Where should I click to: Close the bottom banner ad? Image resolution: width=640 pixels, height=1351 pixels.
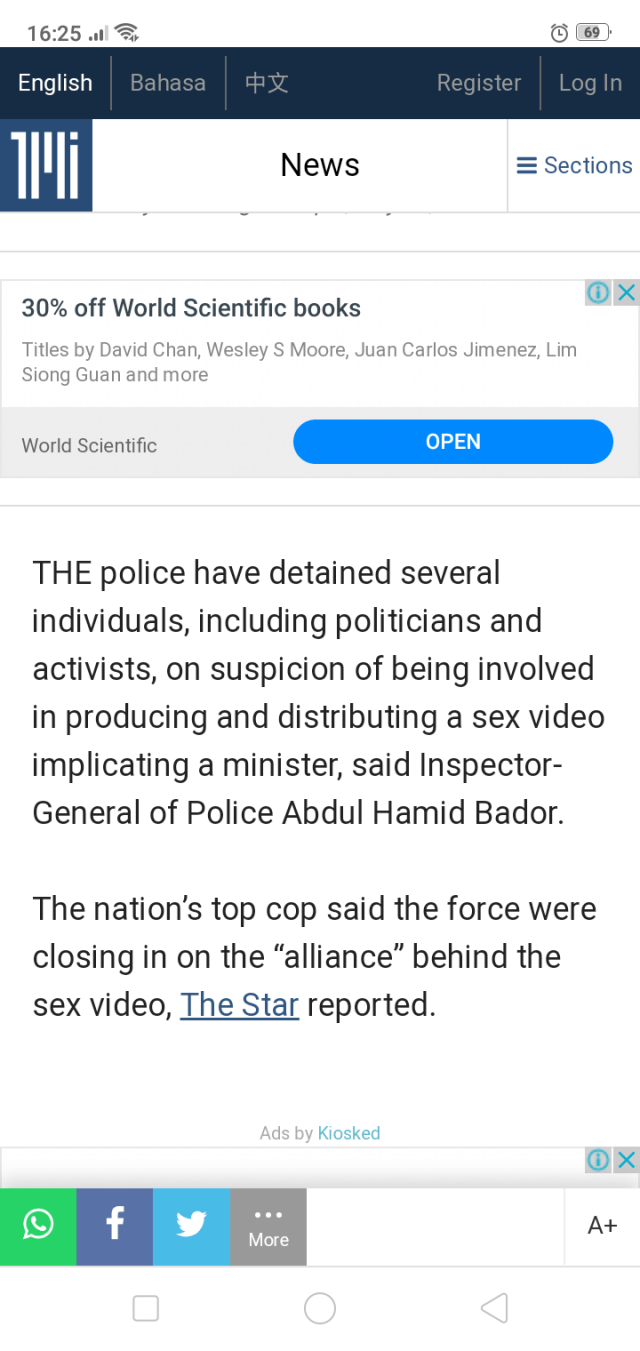(626, 1160)
